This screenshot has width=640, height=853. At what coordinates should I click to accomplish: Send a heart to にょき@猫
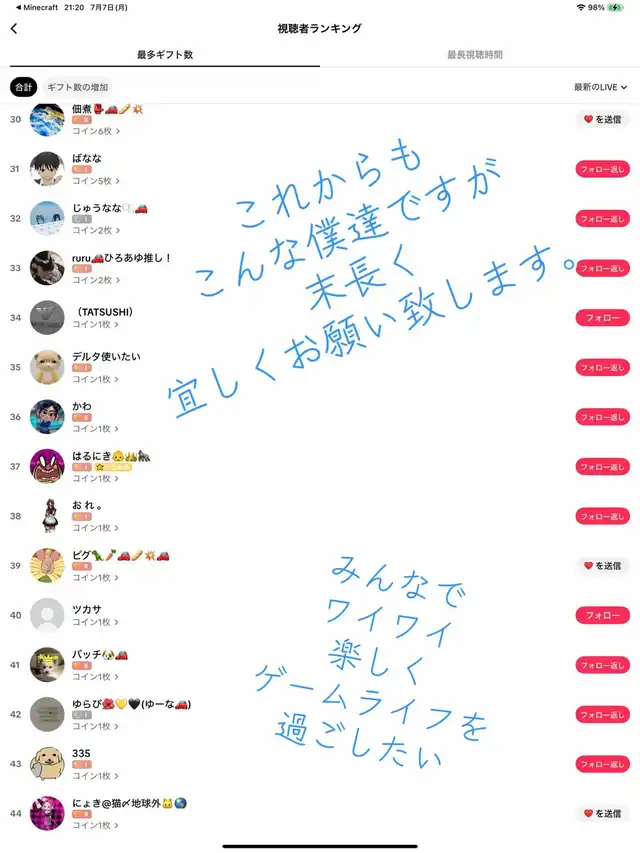602,814
